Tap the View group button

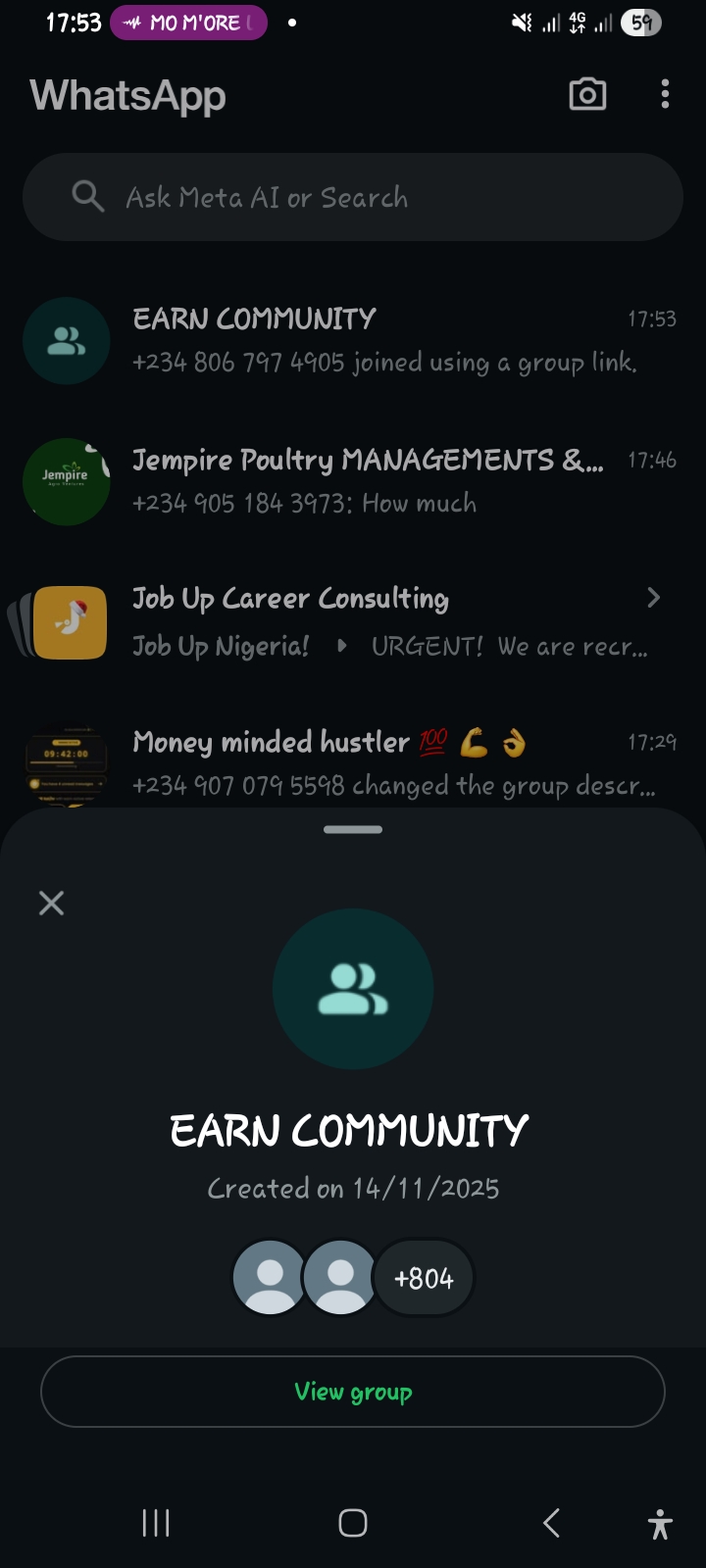tap(353, 1392)
